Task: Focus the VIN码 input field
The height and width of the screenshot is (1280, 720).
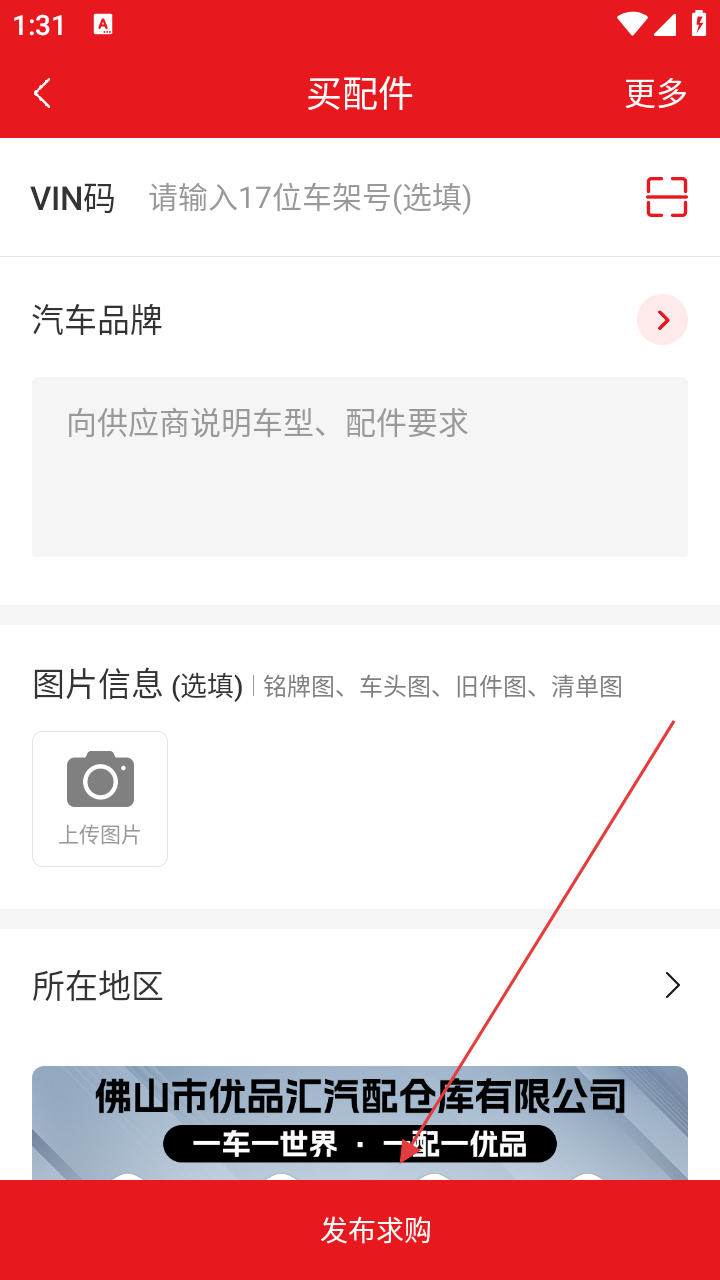Action: coord(380,198)
